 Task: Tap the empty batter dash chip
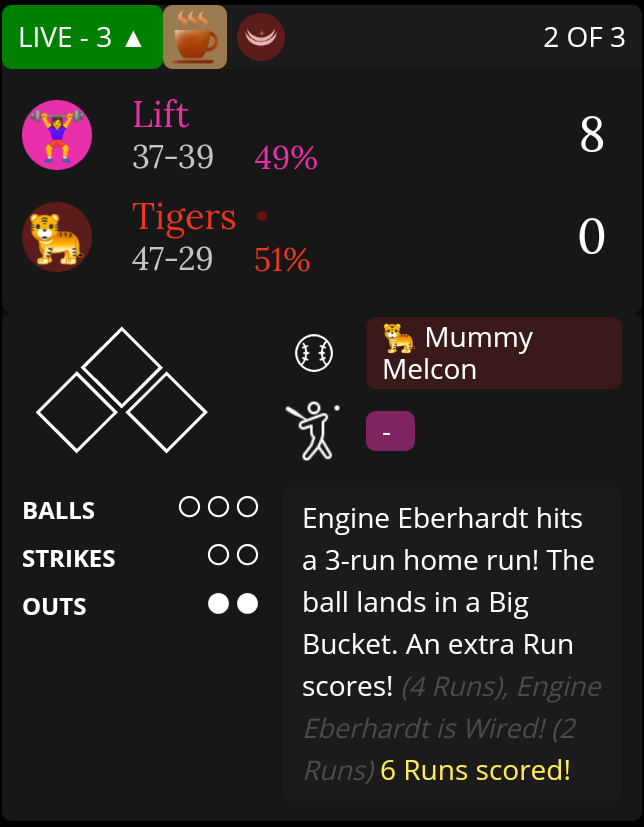[x=390, y=431]
